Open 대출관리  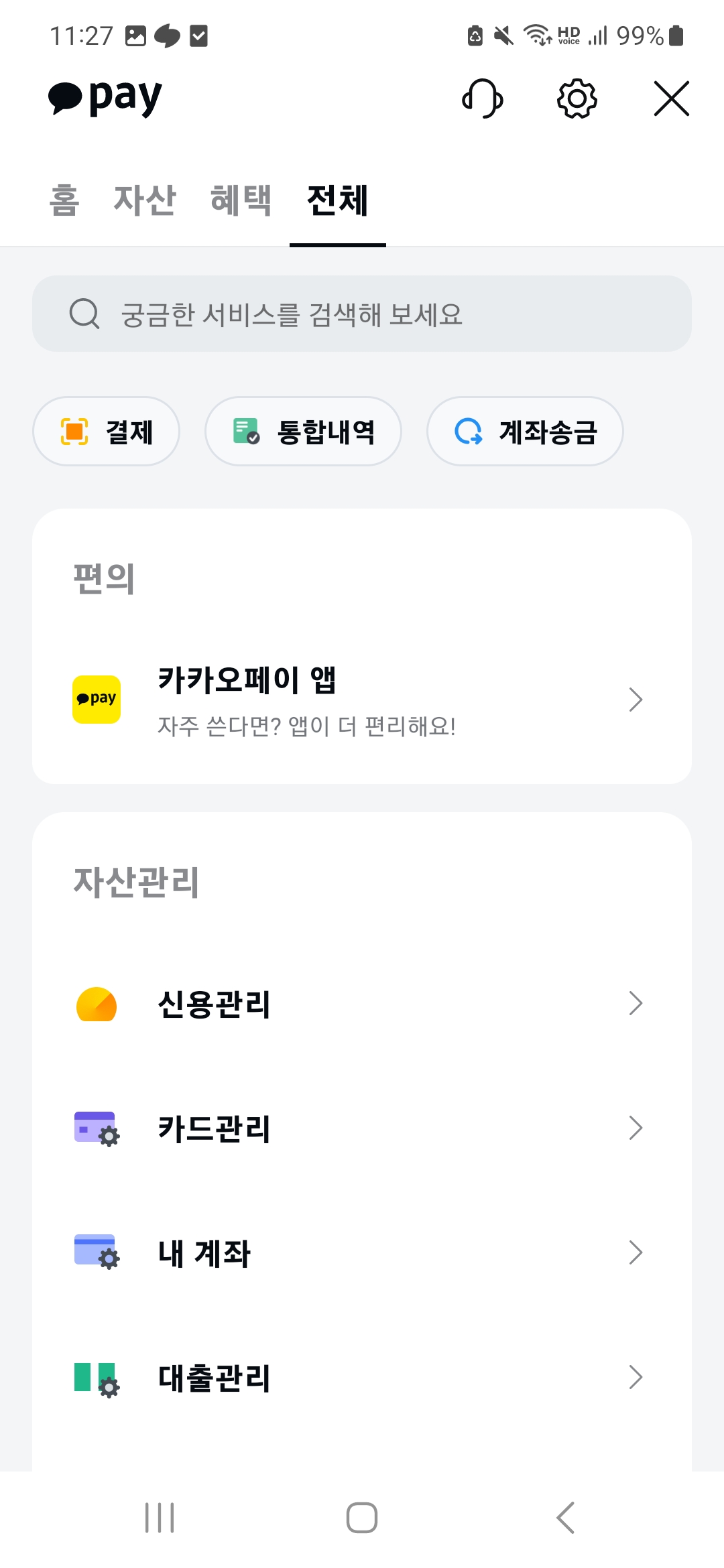tap(362, 1378)
